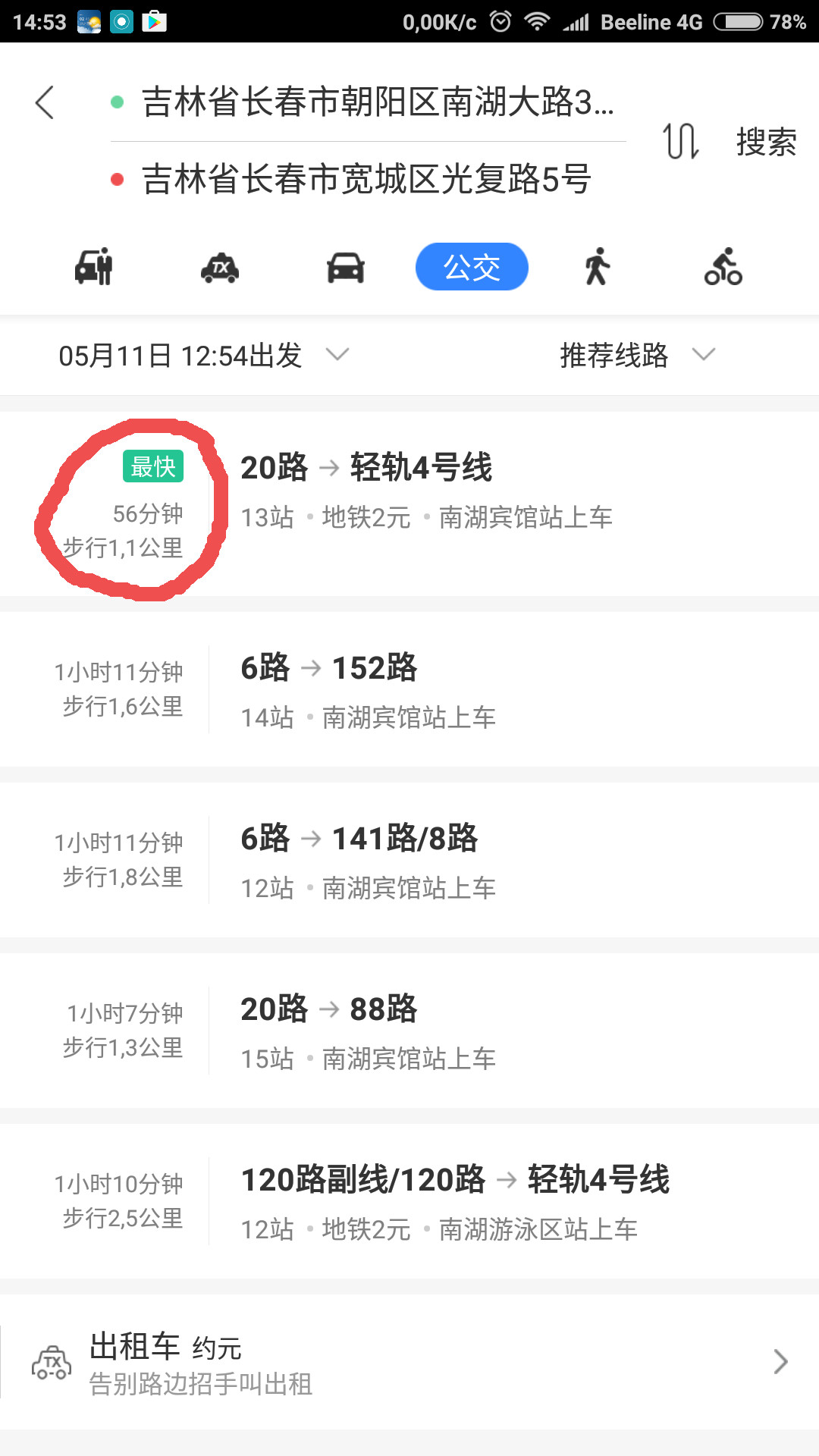
Task: Tap the 搜索 search button
Action: click(766, 142)
